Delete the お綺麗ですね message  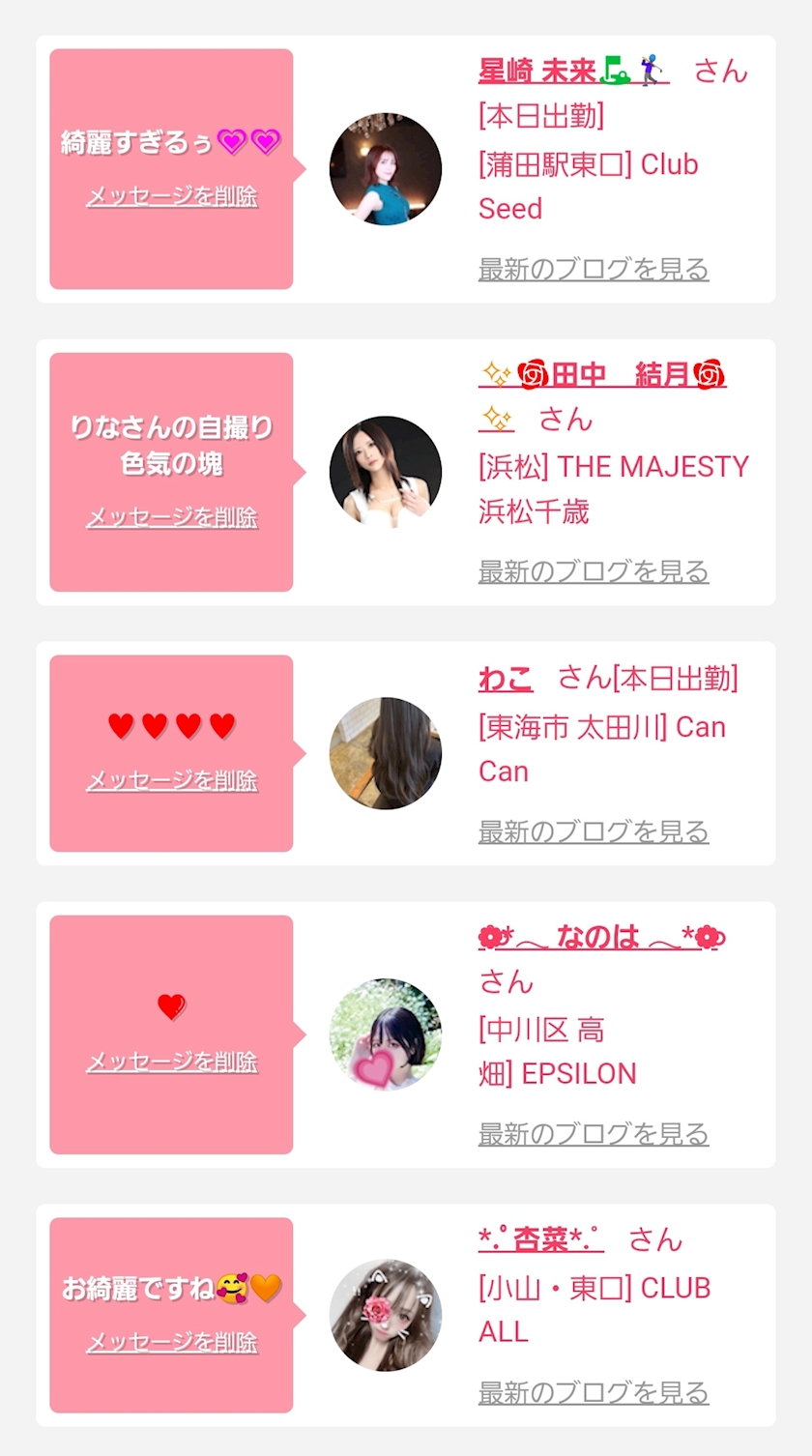(x=172, y=1342)
